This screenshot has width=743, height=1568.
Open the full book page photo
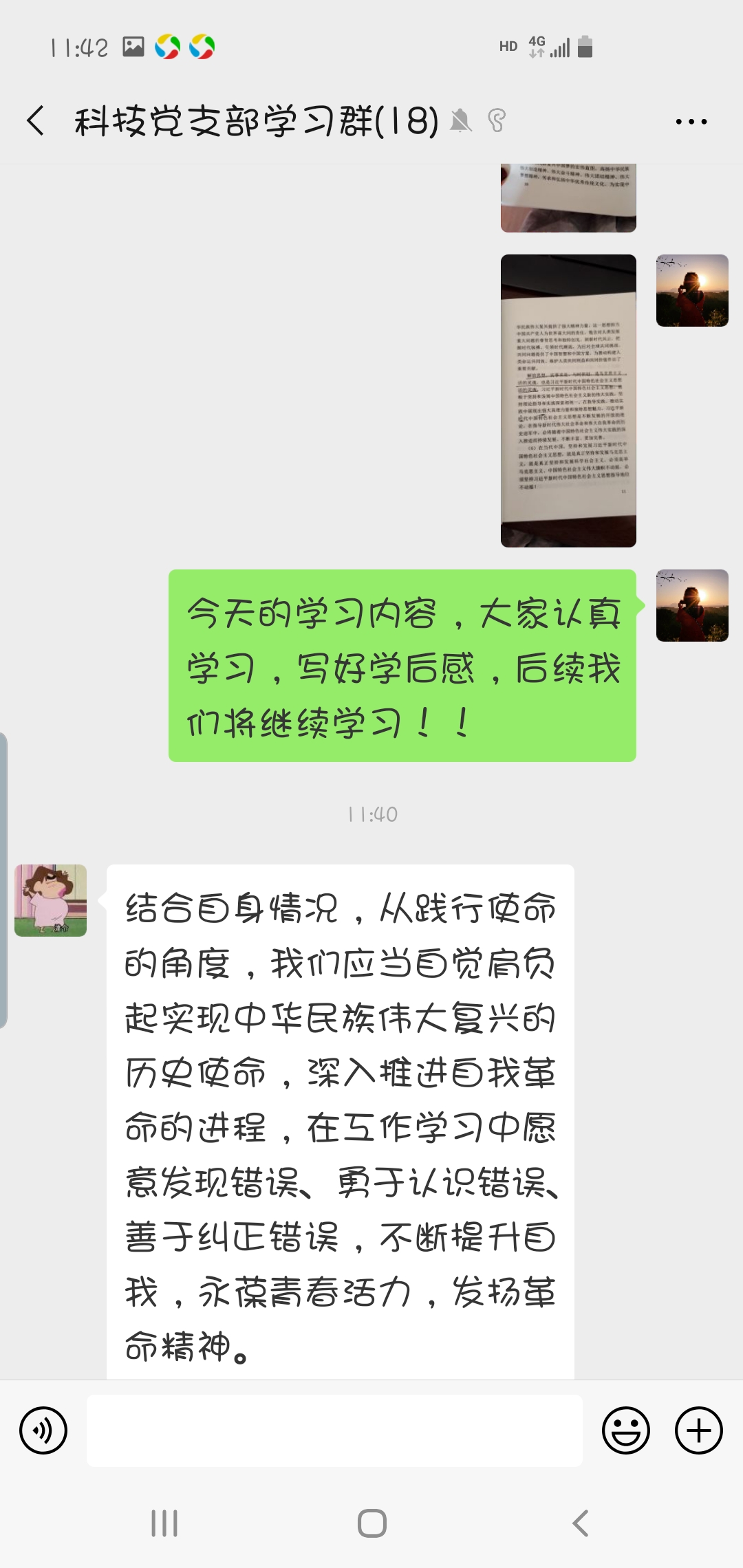pyautogui.click(x=568, y=401)
